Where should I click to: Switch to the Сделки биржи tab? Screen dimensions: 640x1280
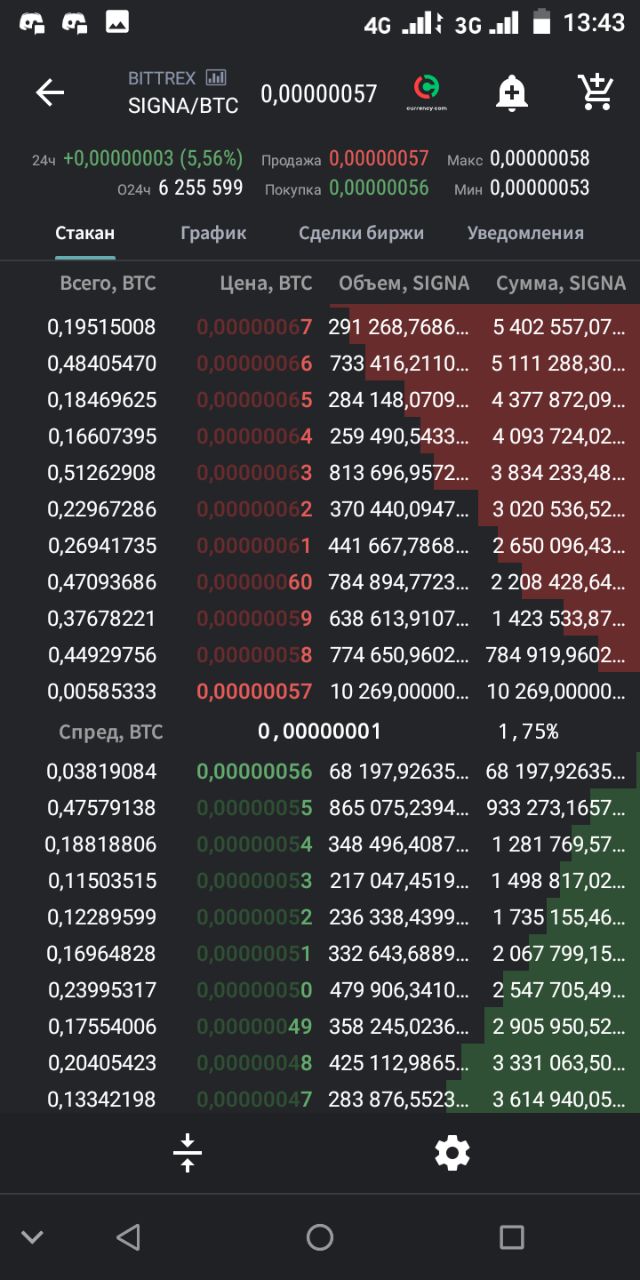(x=361, y=233)
